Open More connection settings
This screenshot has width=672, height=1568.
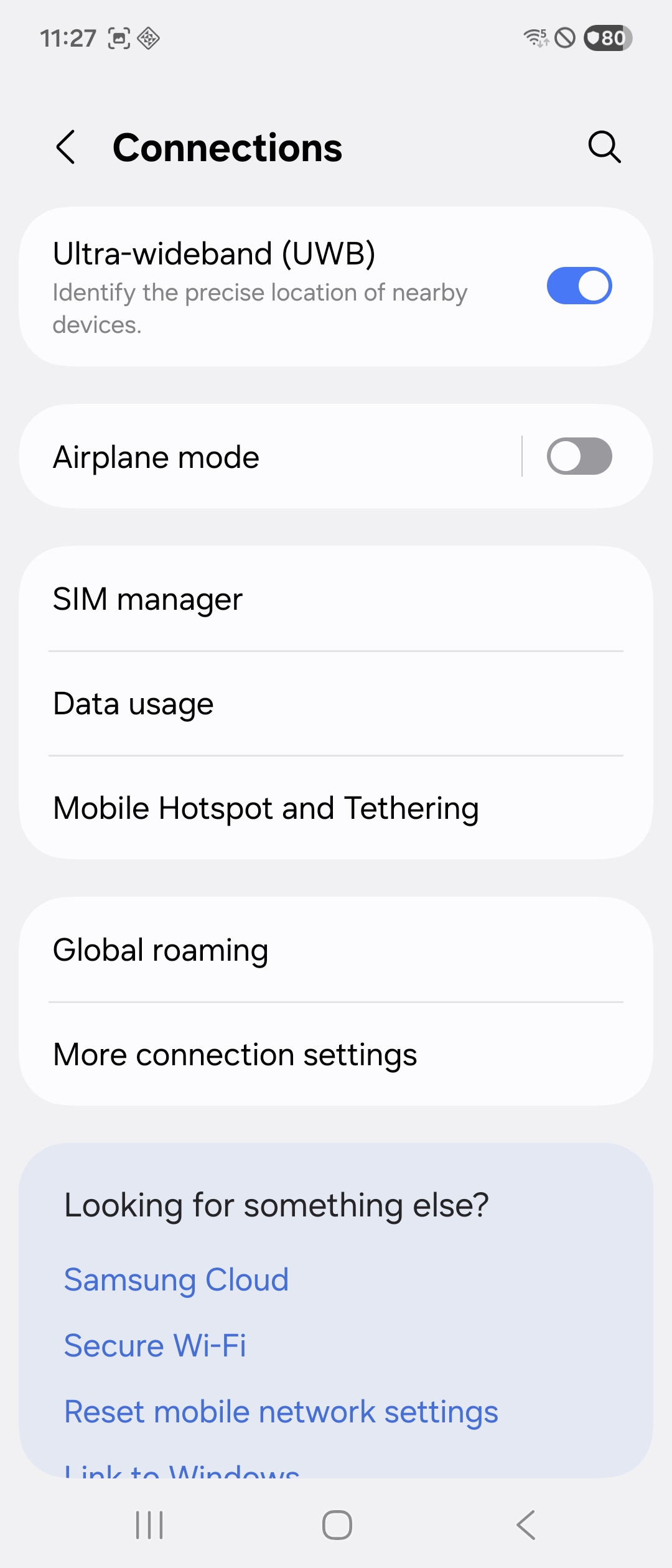[x=336, y=1055]
